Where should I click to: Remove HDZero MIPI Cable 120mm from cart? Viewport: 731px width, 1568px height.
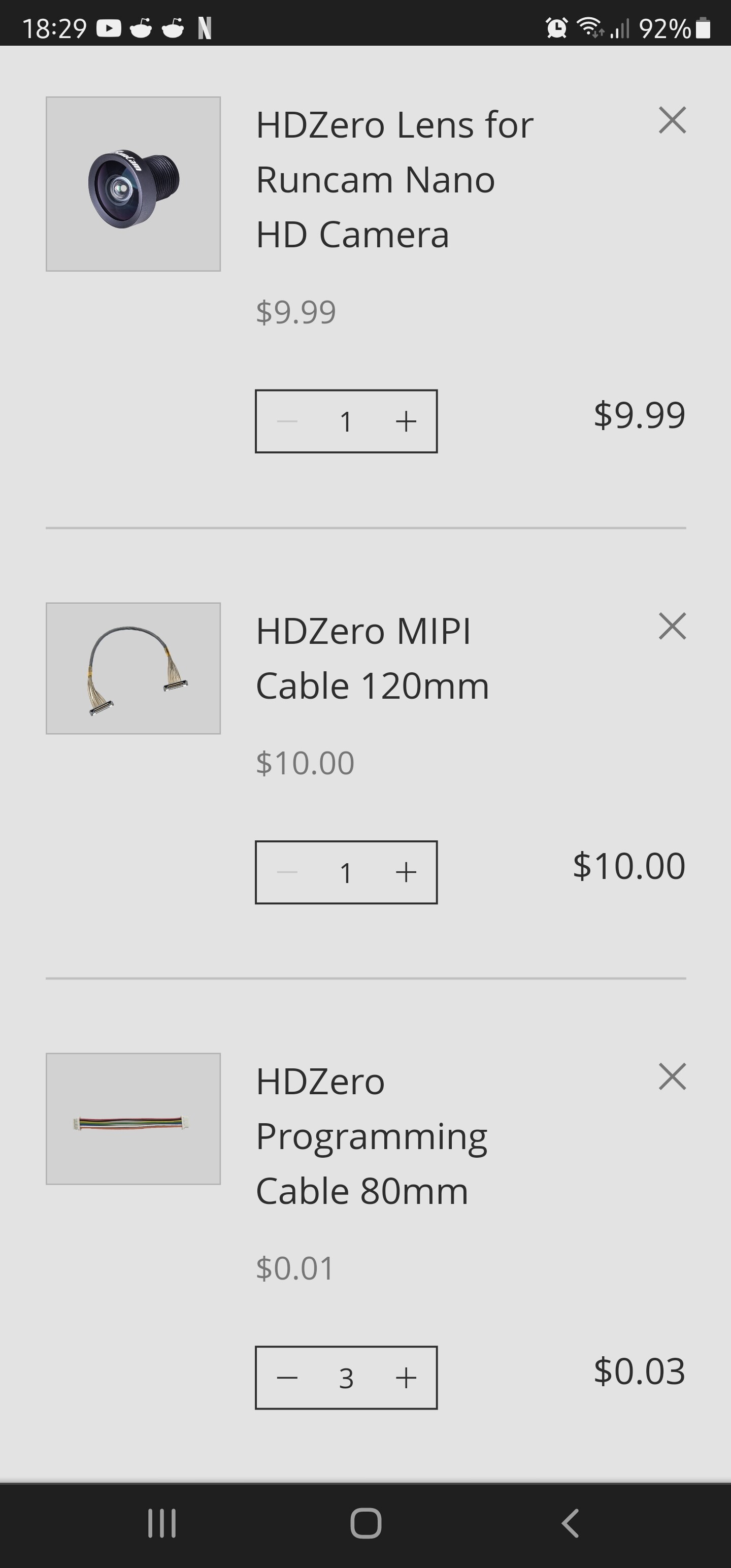pos(672,626)
